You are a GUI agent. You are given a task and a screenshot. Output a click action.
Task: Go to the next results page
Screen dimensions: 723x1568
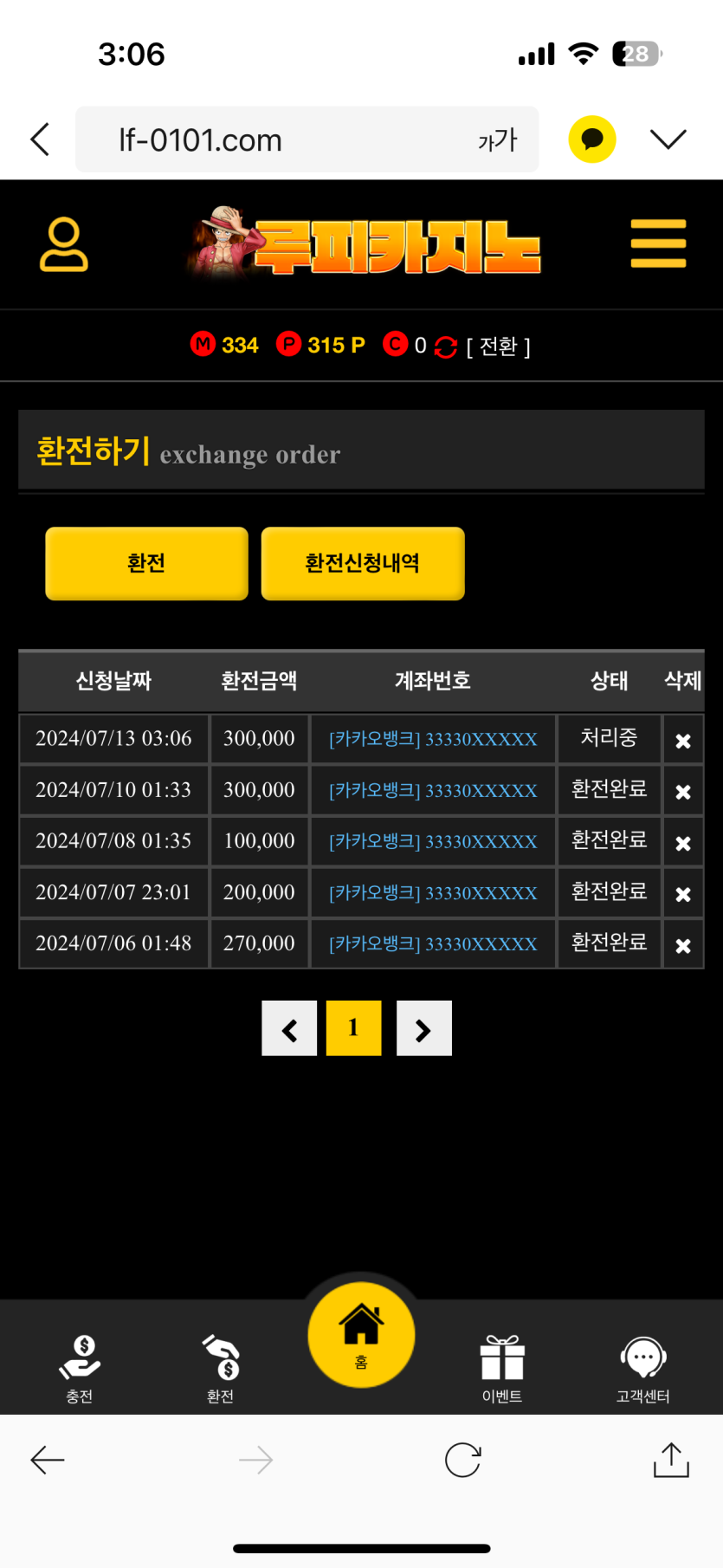pyautogui.click(x=423, y=1028)
